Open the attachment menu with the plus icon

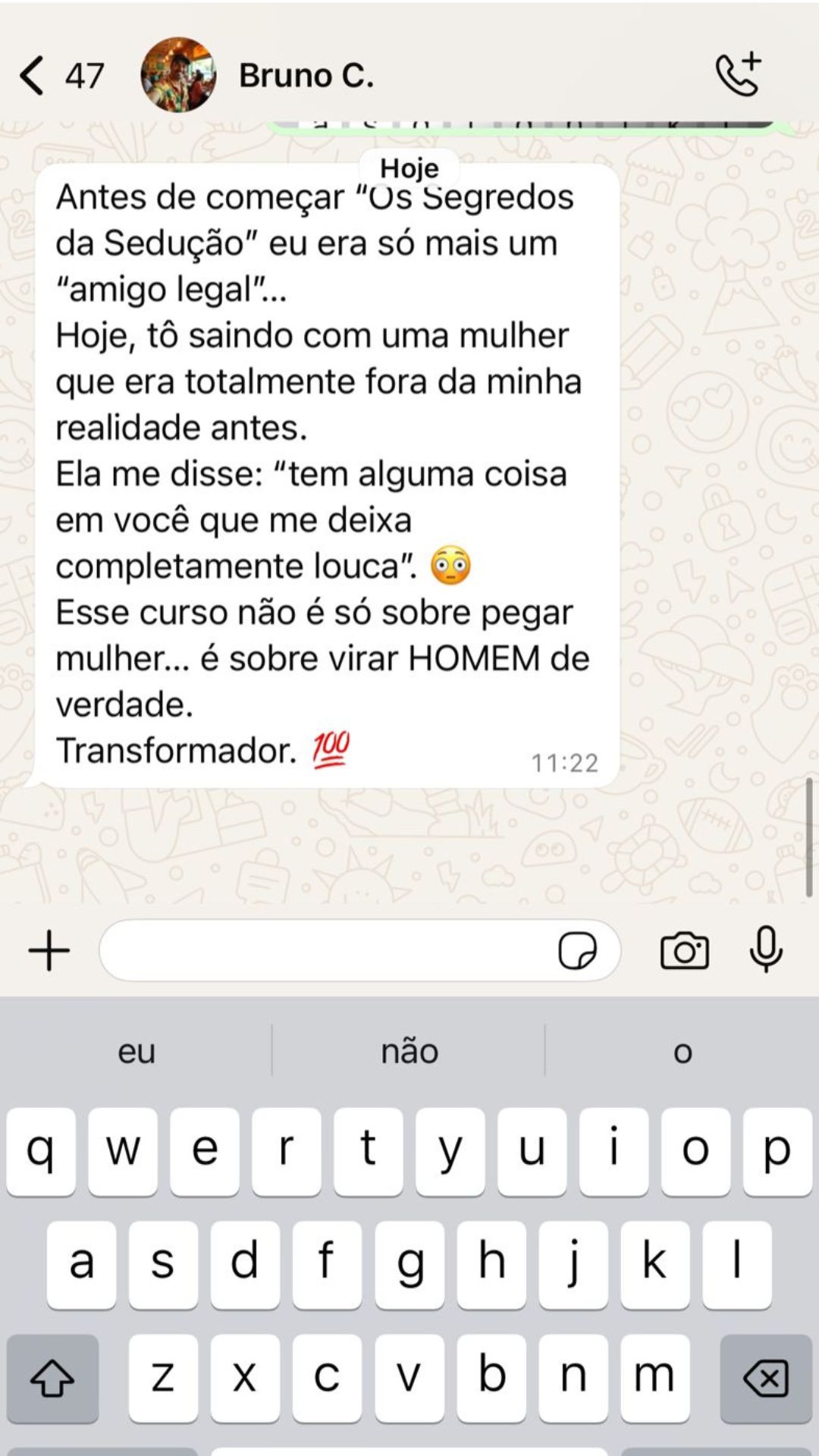(49, 950)
